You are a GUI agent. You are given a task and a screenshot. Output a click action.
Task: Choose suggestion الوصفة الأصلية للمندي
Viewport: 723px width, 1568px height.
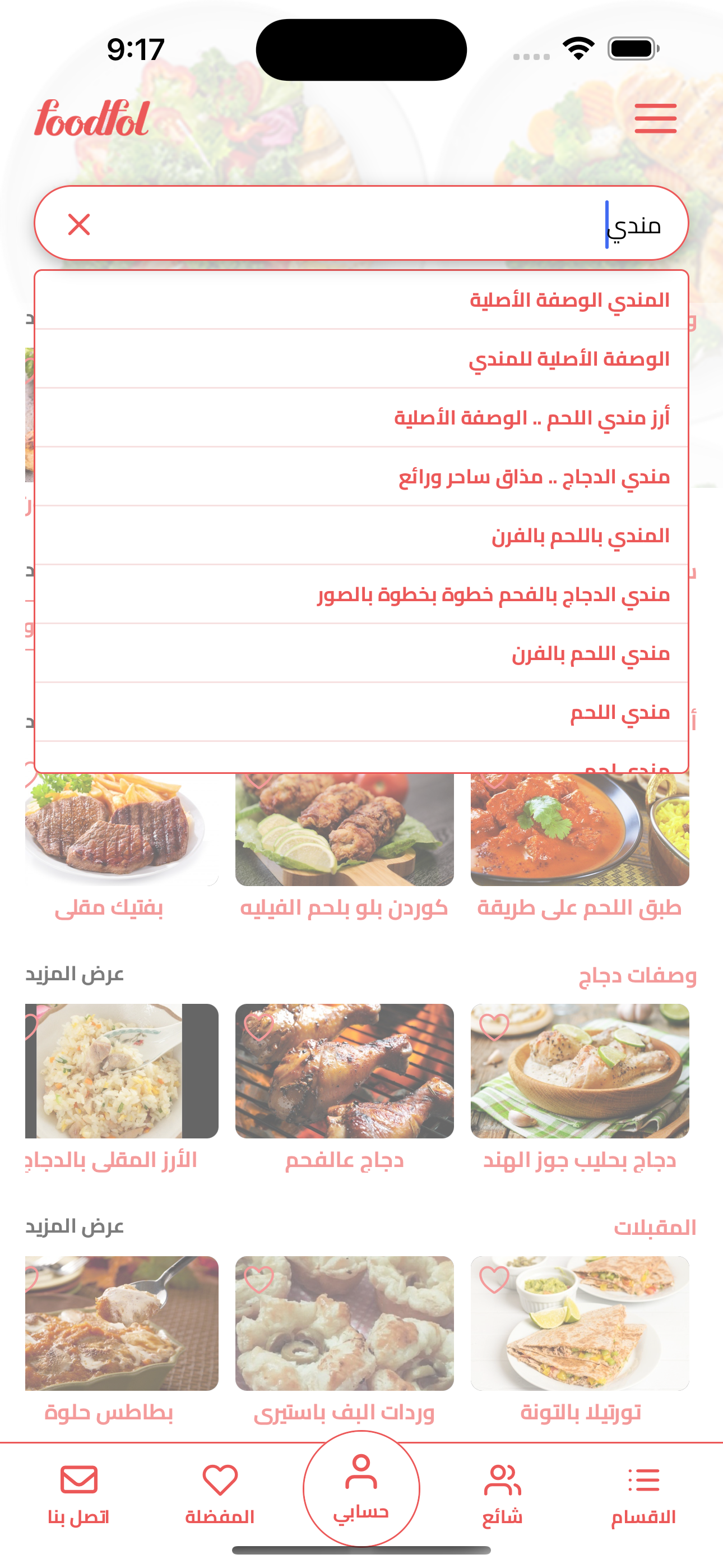tap(568, 359)
